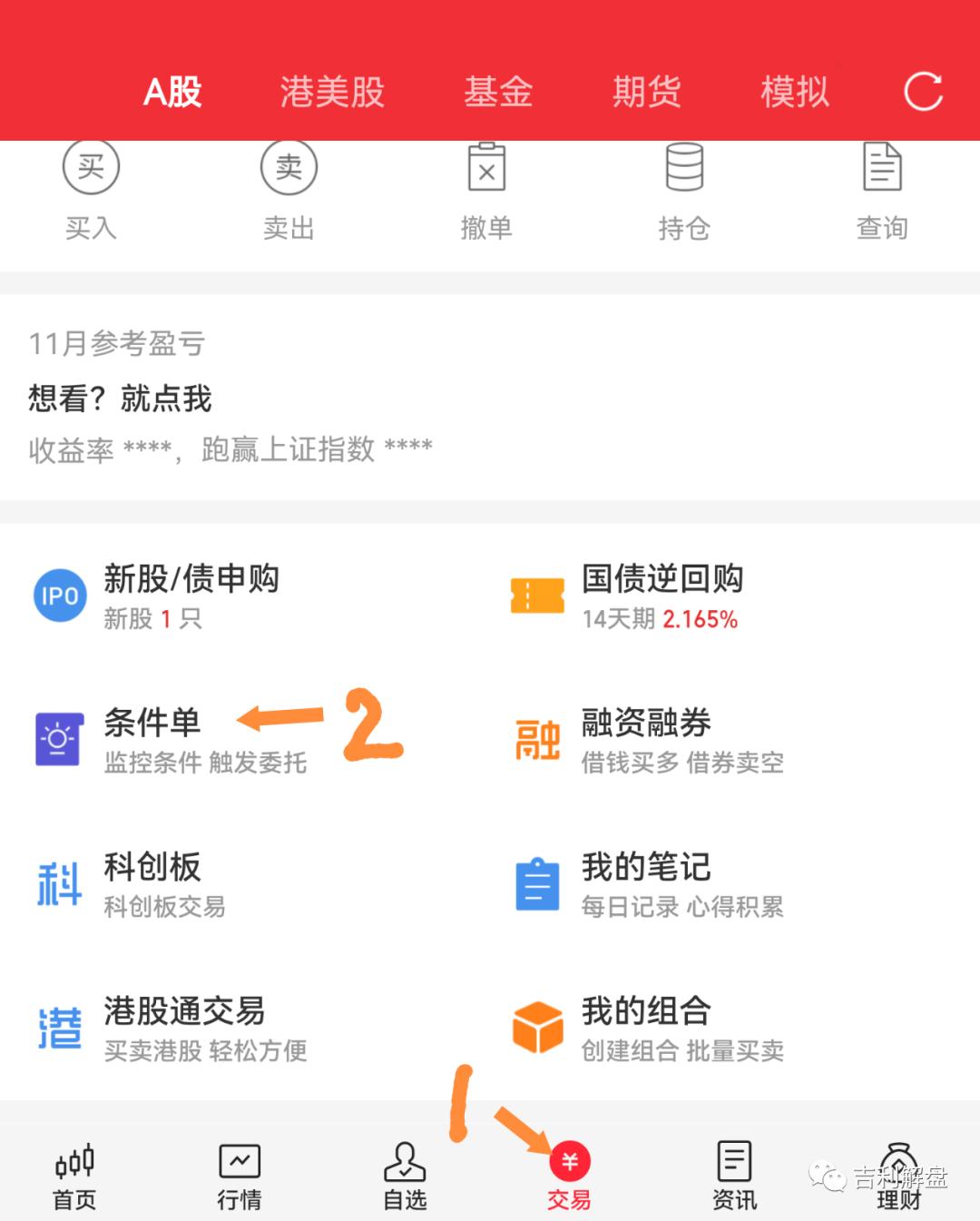Open 国债逆回购
Screen dimensions: 980x1221
[x=662, y=596]
